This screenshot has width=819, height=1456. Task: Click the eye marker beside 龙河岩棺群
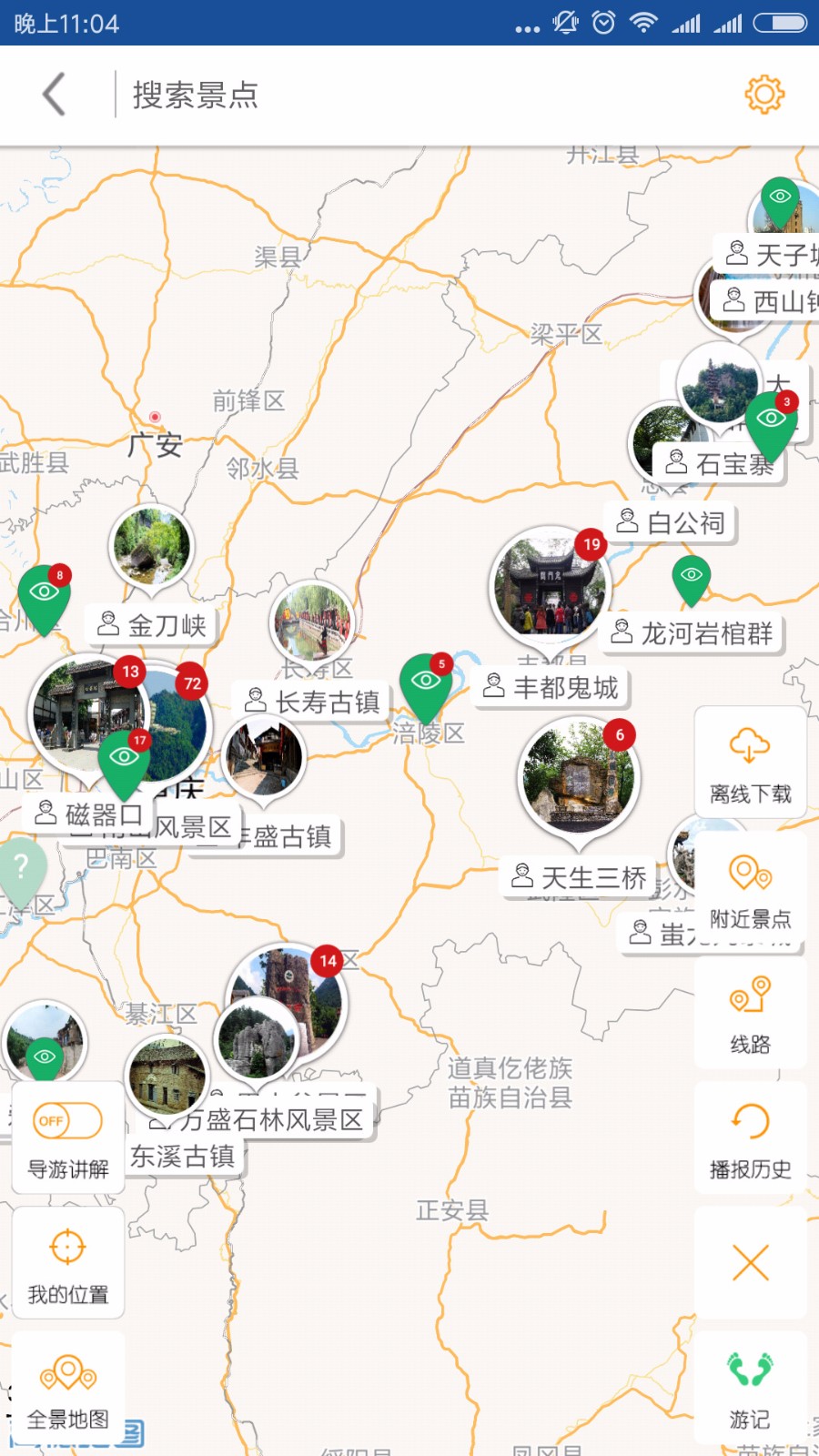tap(693, 575)
